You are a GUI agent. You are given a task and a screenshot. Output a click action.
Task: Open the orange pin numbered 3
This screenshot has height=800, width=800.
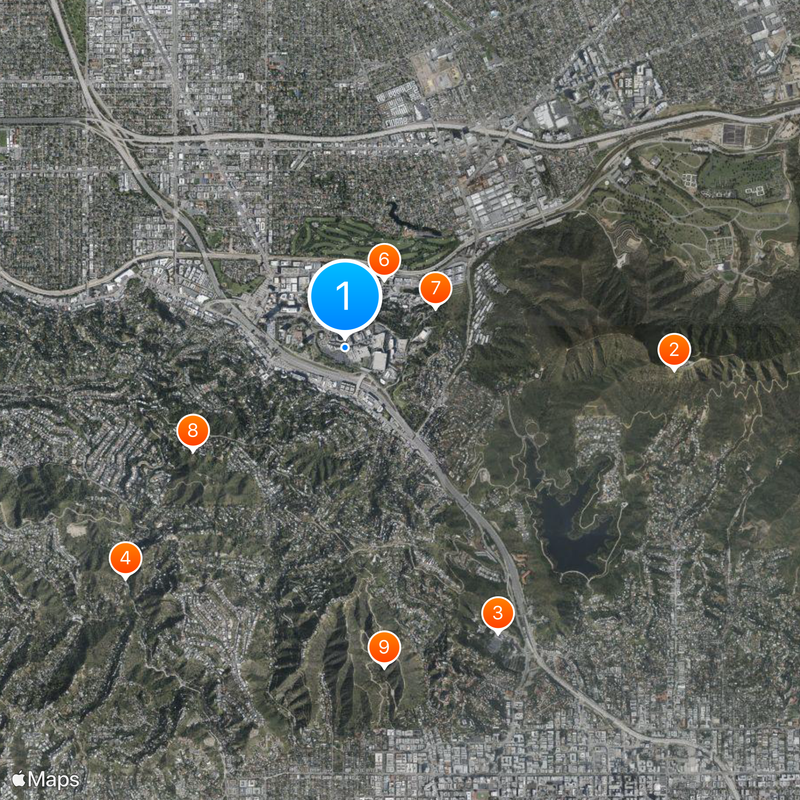coord(498,613)
